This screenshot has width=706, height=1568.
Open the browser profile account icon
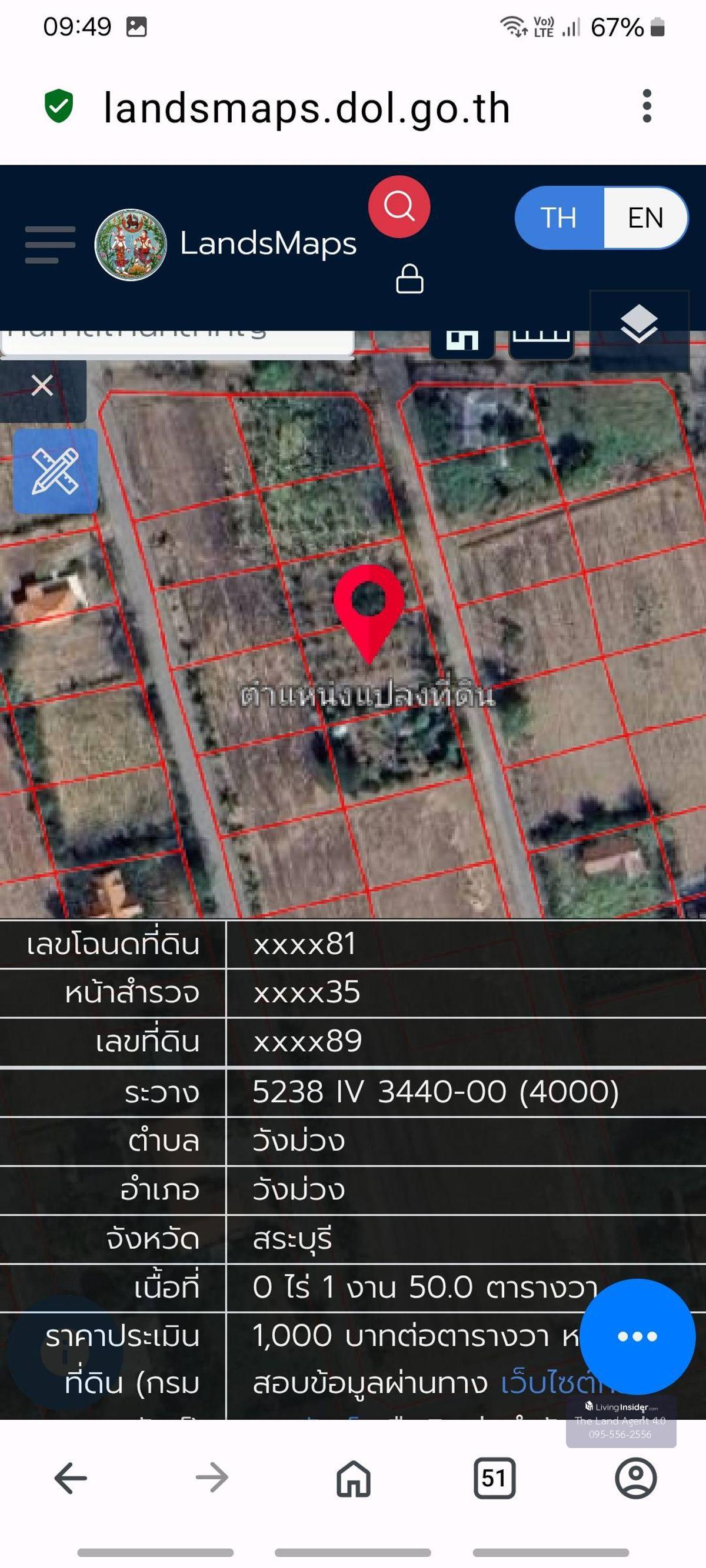[x=635, y=1477]
